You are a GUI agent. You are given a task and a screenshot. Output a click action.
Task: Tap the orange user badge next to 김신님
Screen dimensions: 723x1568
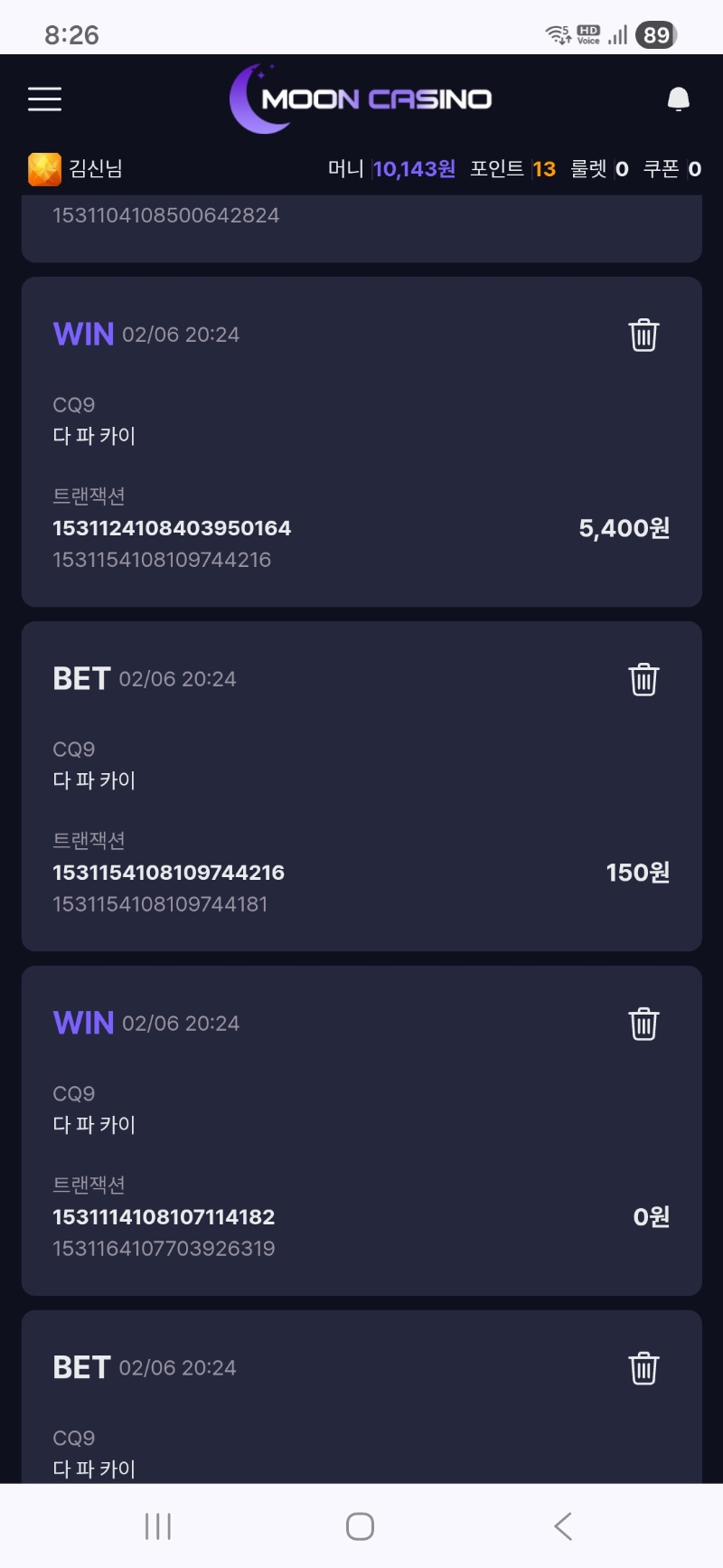42,168
